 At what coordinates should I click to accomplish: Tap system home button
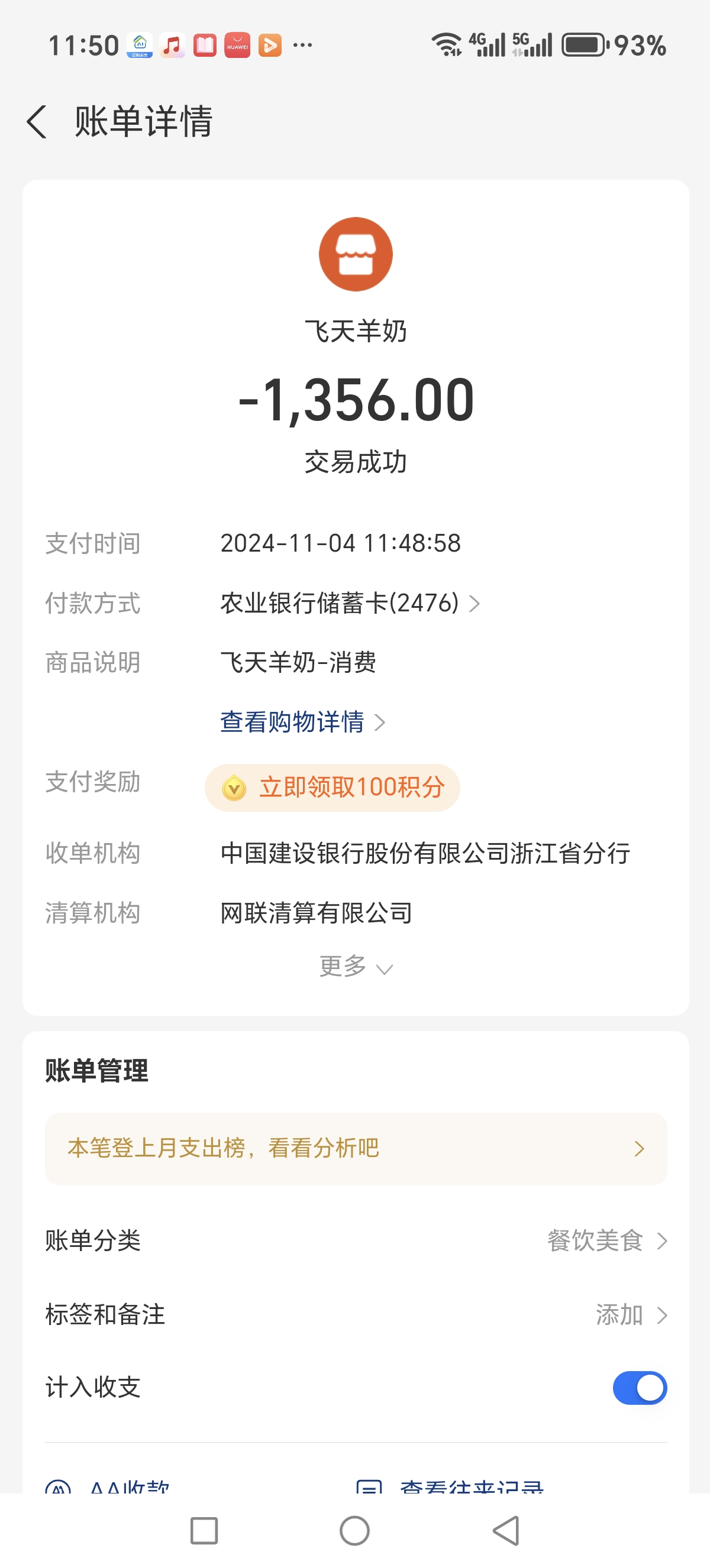point(354,1530)
